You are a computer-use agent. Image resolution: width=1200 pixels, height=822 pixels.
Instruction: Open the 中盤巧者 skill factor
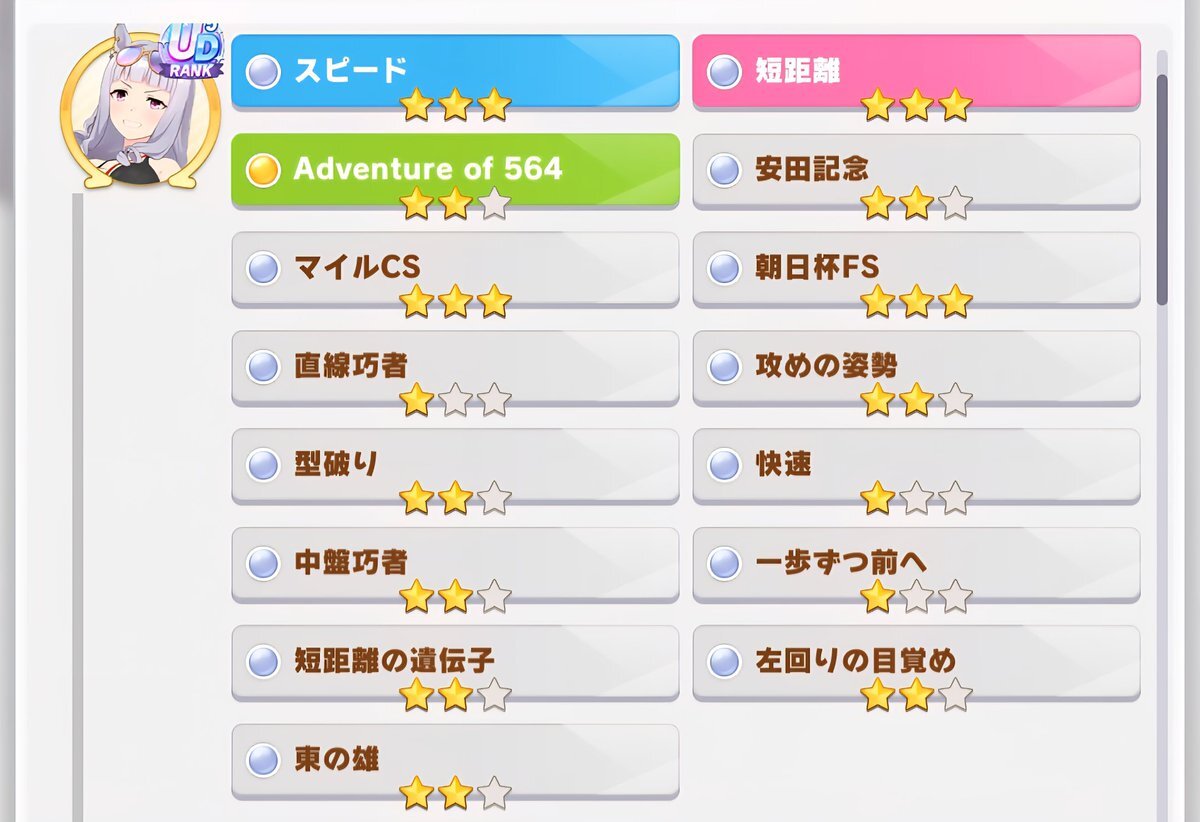point(455,563)
